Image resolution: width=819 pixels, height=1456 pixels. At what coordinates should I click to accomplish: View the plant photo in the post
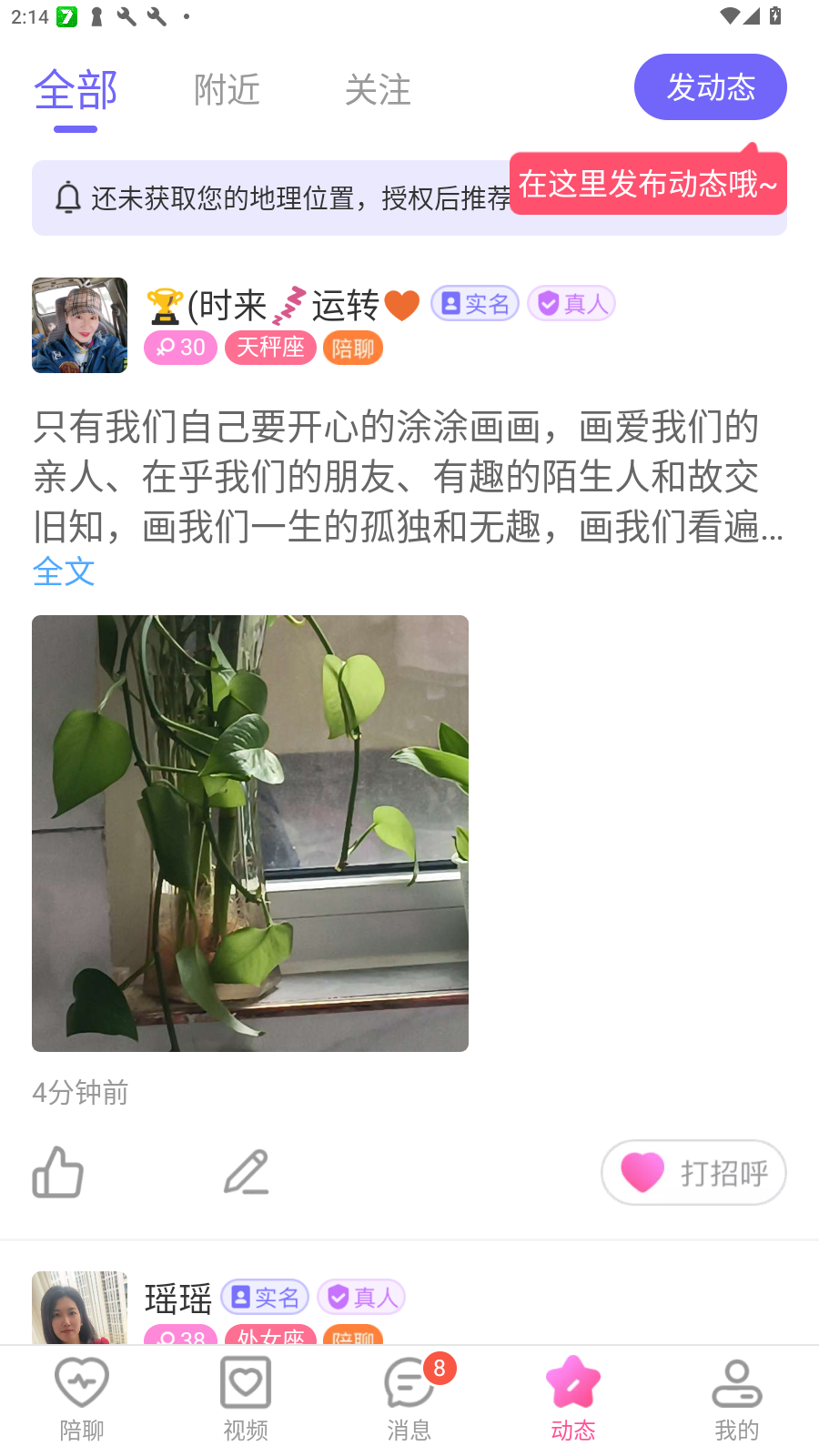coord(250,833)
